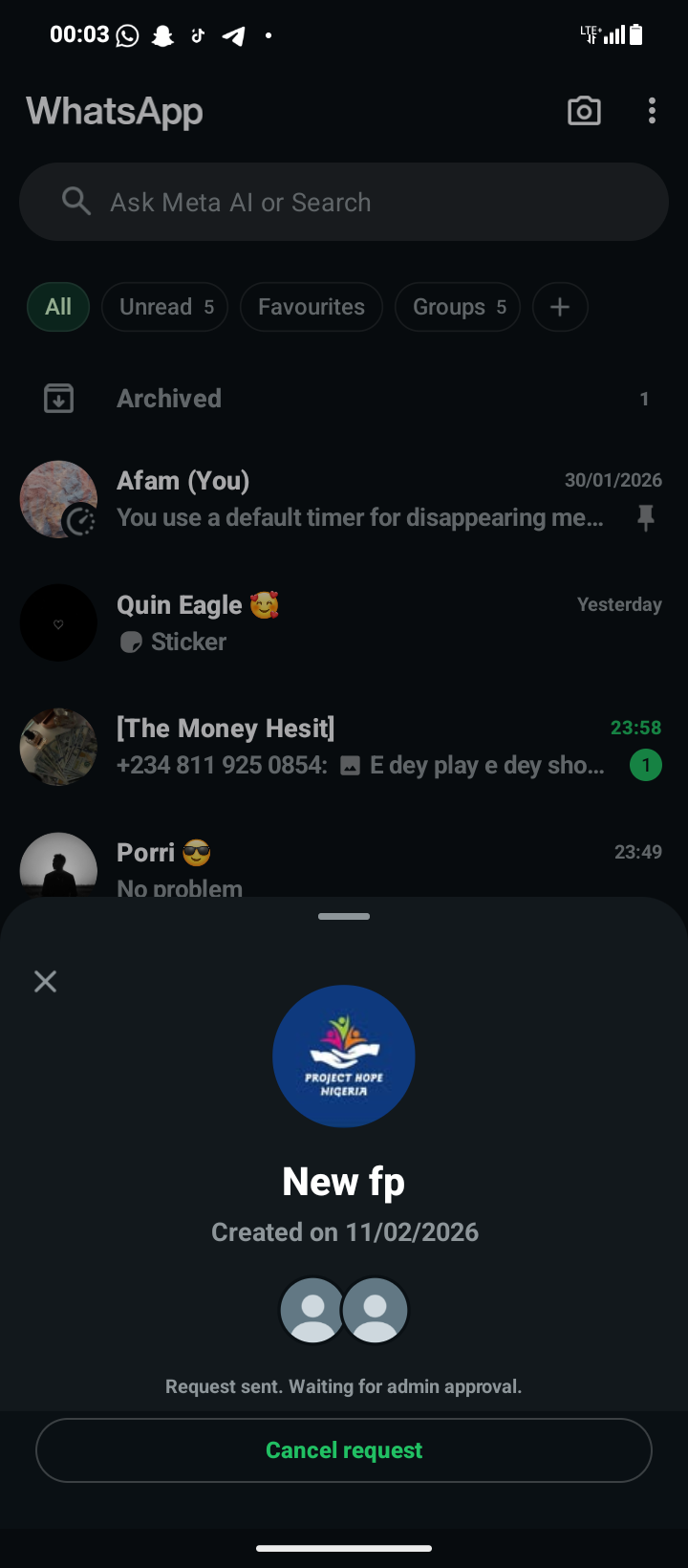Show Favourites chats

point(311,307)
